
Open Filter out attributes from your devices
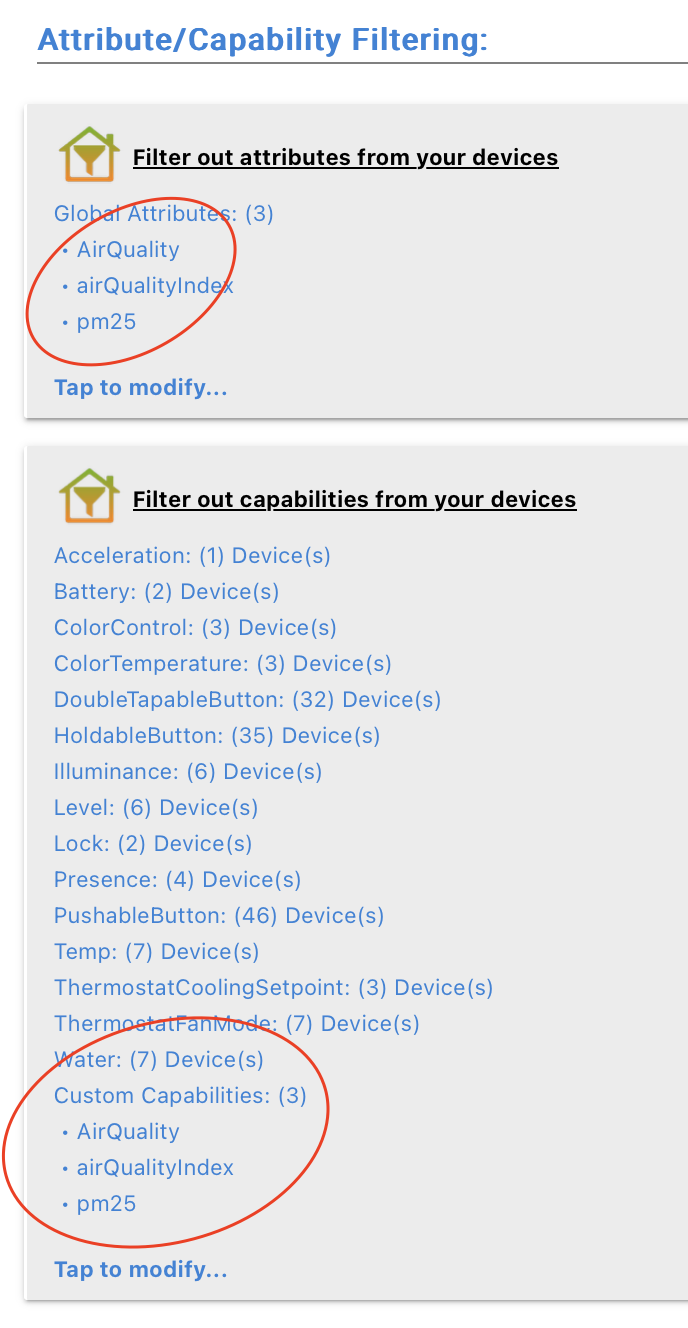pyautogui.click(x=345, y=158)
